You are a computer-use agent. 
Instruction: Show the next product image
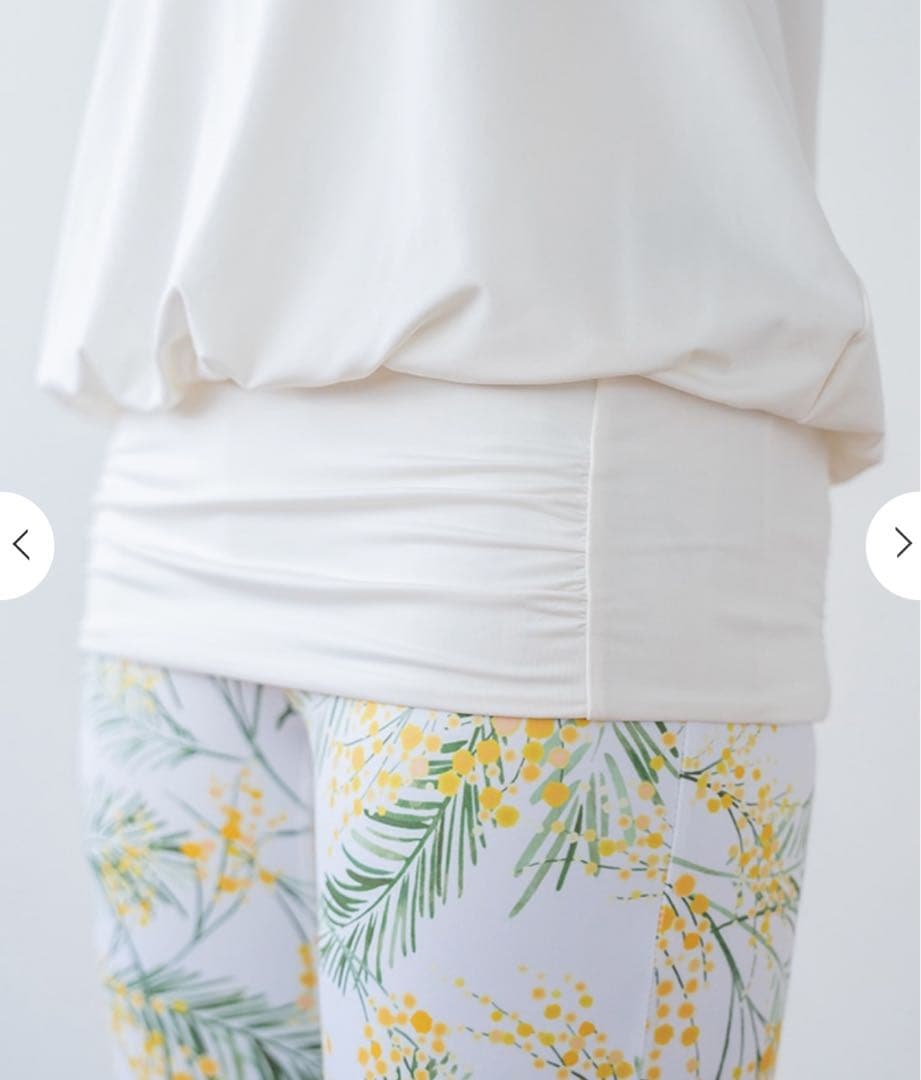[900, 543]
